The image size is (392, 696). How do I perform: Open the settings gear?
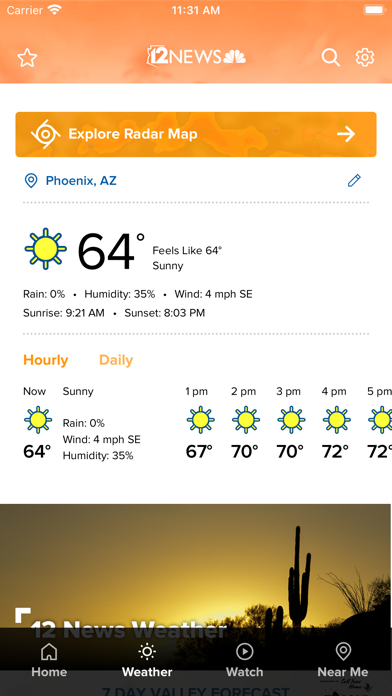coord(365,58)
